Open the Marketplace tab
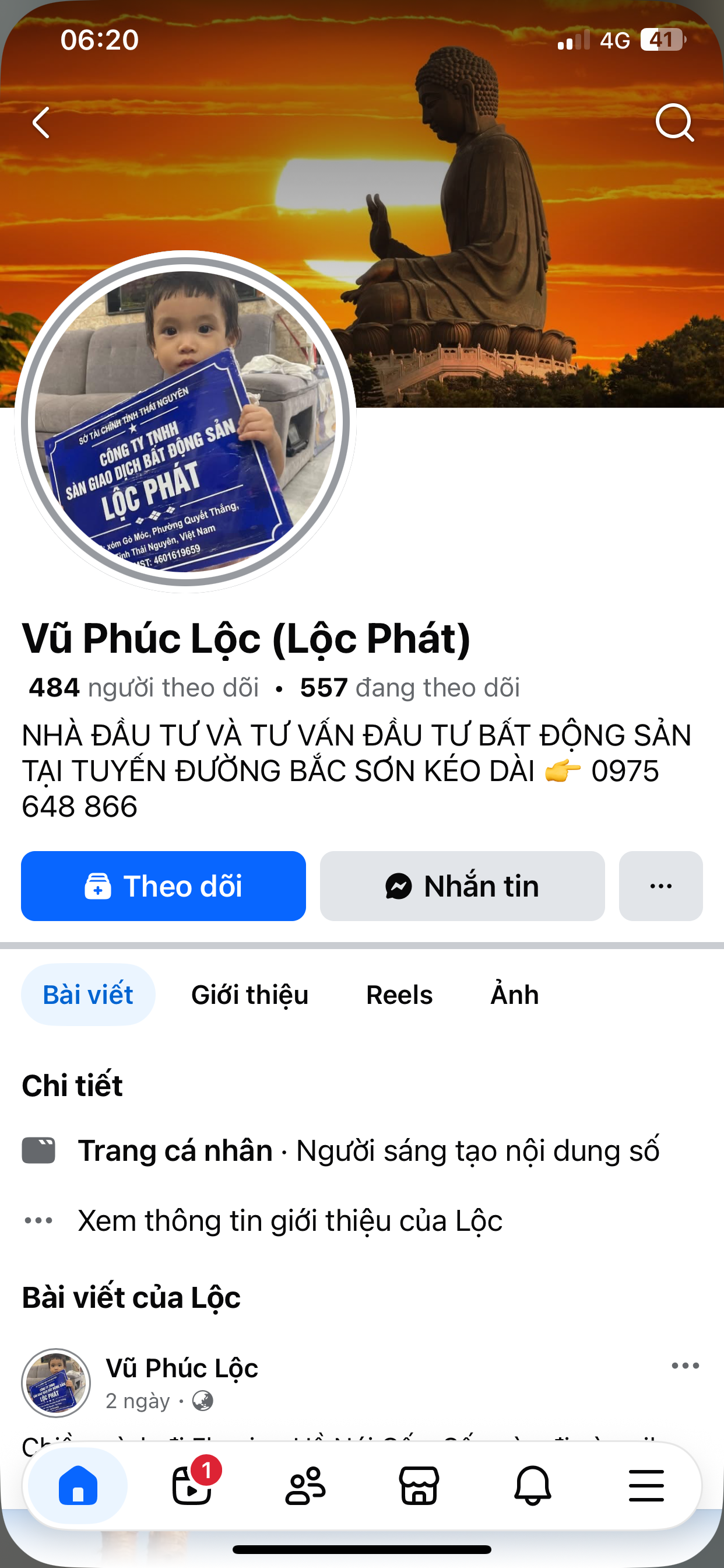 point(419,1486)
